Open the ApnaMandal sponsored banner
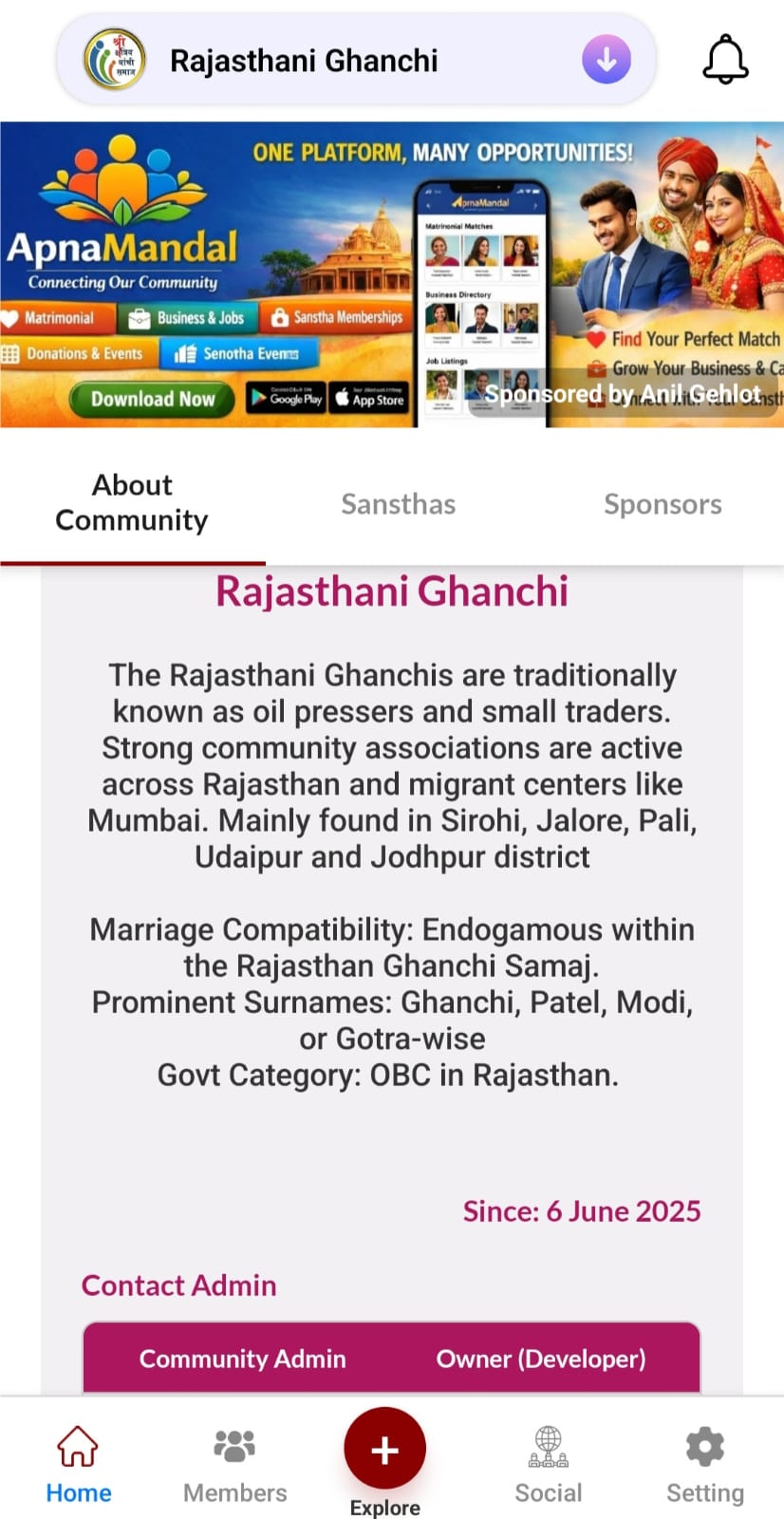 click(392, 274)
